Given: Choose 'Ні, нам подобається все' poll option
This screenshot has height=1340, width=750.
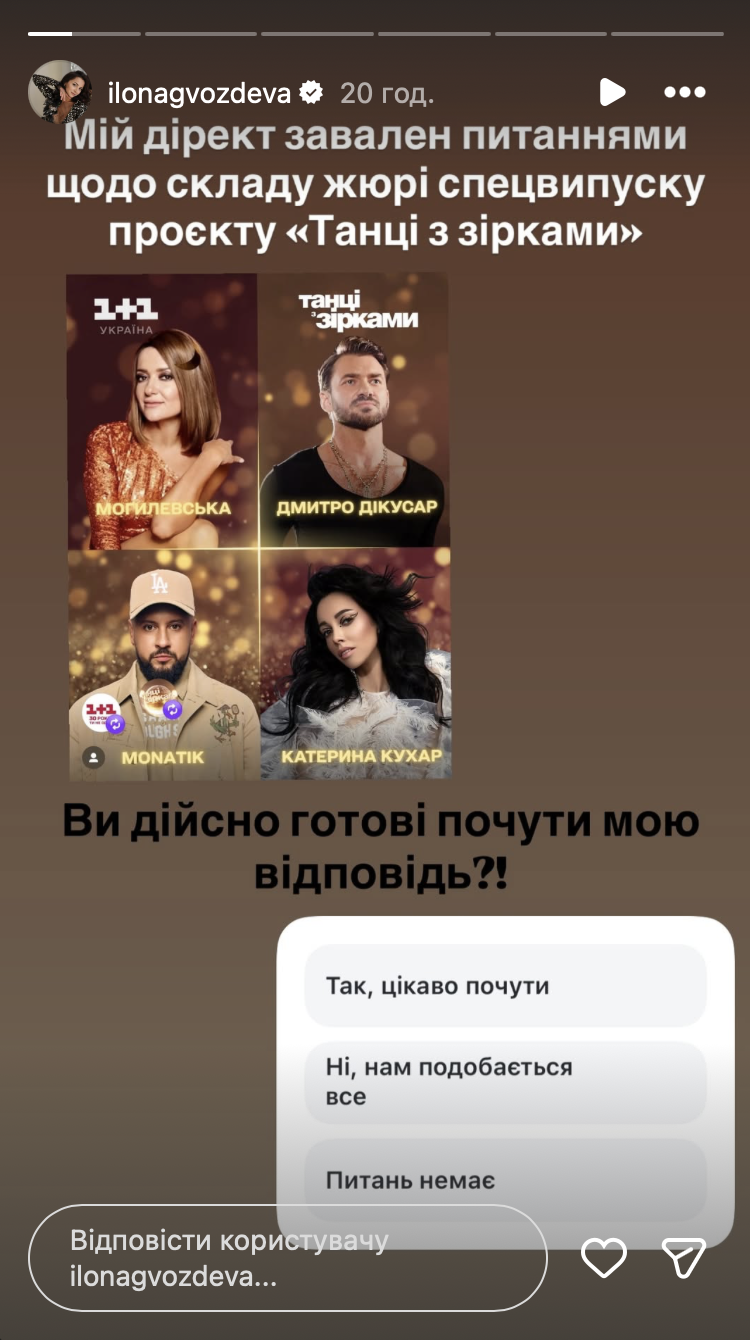Looking at the screenshot, I should (505, 1082).
